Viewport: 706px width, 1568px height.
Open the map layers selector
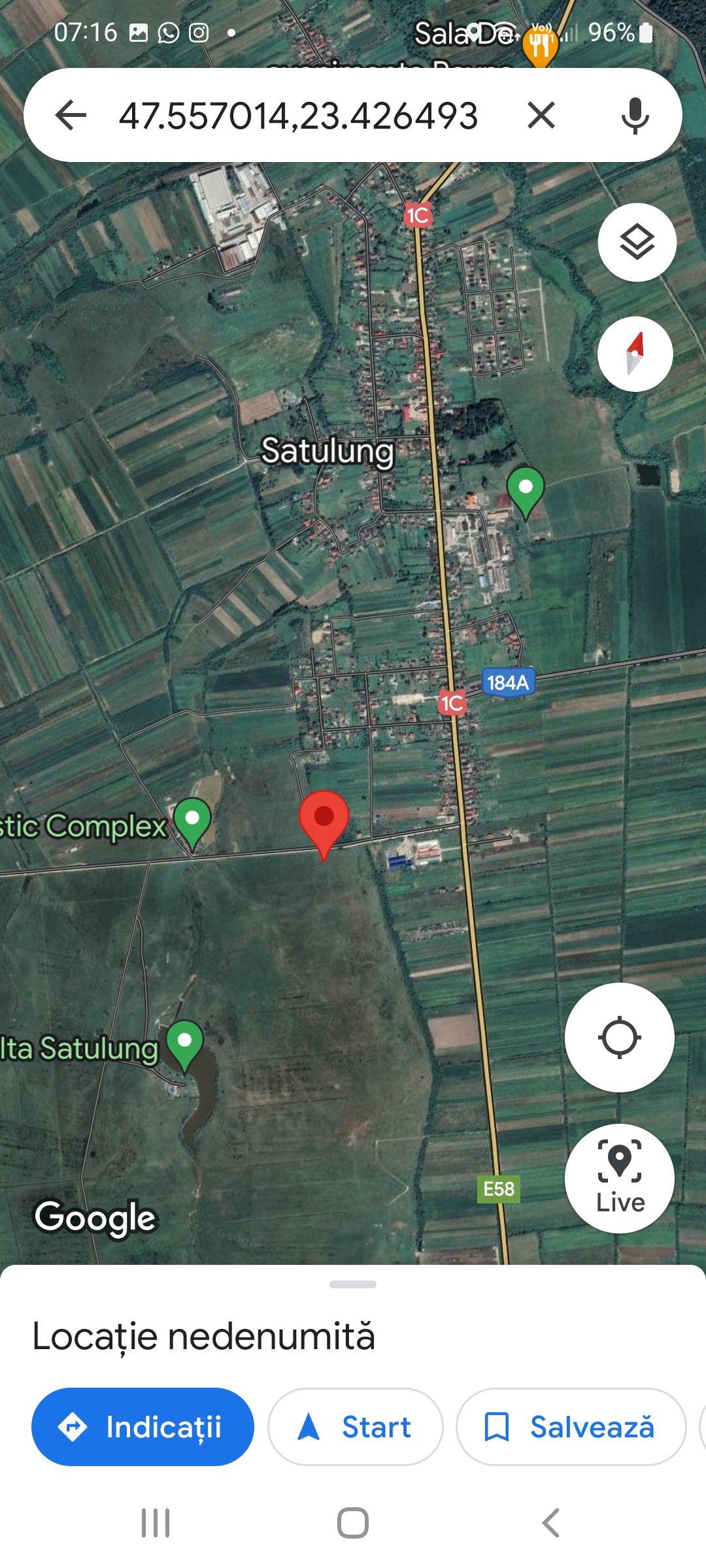[637, 242]
